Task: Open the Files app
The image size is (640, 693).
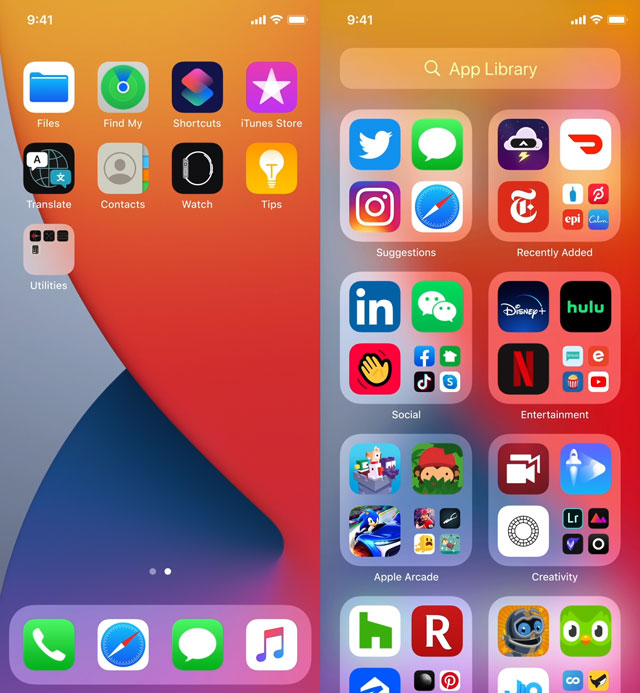Action: point(49,87)
